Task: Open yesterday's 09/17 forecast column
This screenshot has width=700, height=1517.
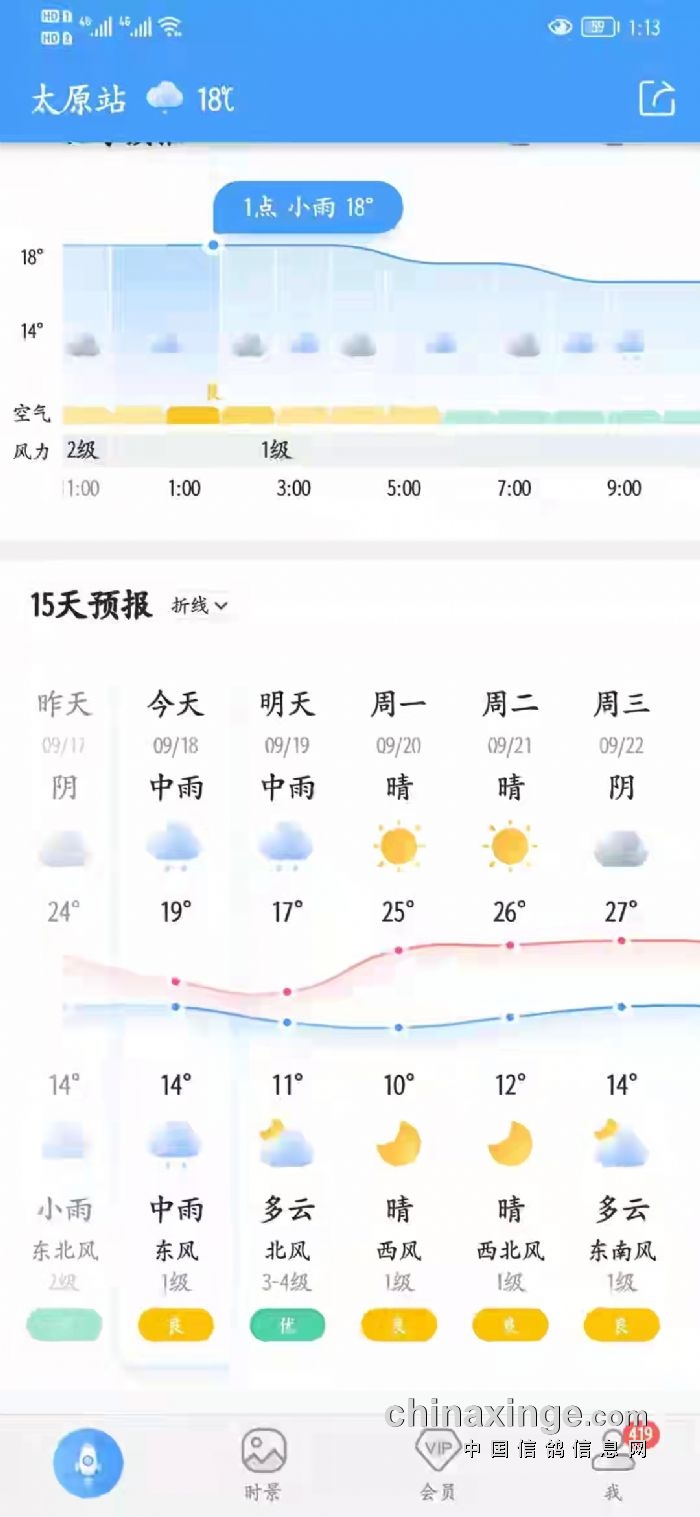Action: (64, 1000)
